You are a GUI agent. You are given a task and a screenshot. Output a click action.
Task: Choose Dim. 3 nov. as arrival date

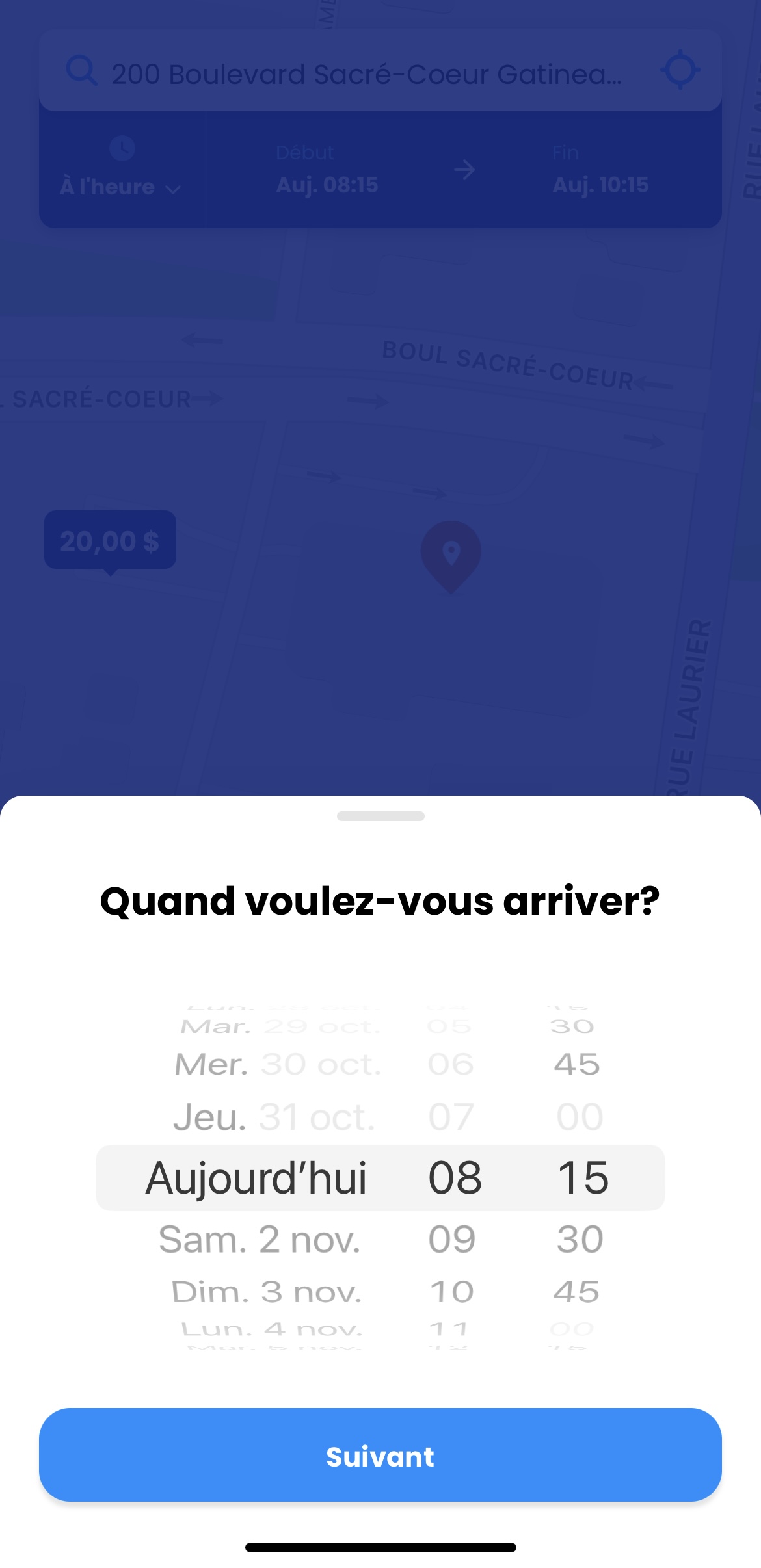pos(265,1292)
